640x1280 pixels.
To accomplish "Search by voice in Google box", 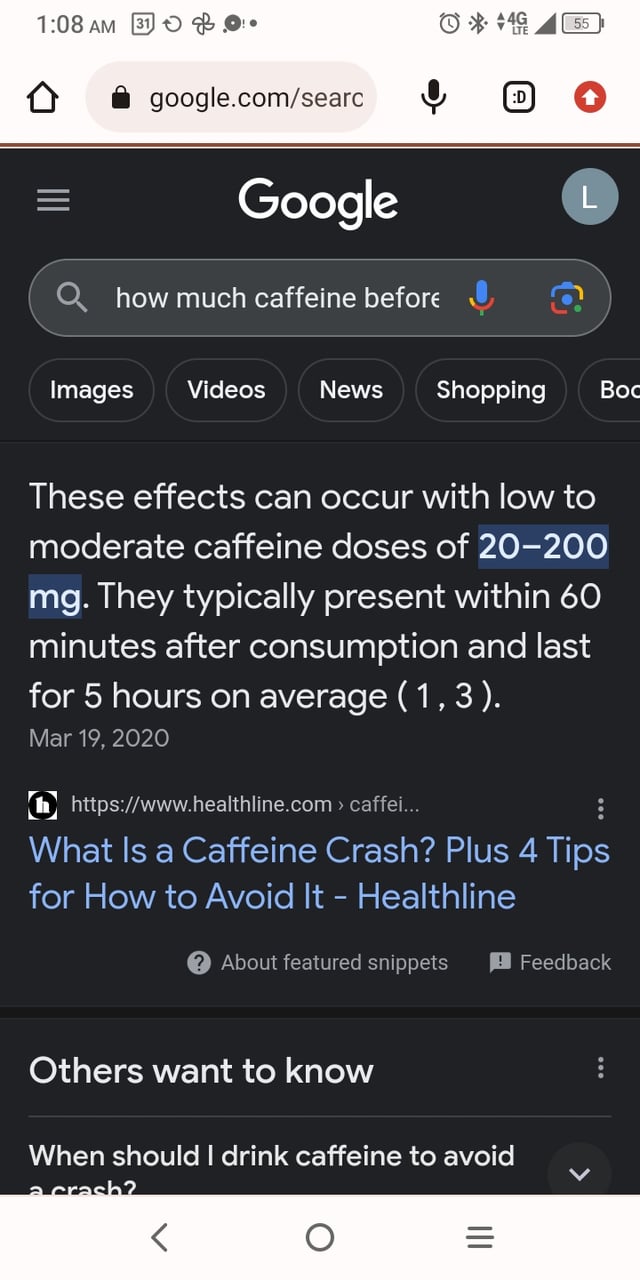I will click(481, 297).
